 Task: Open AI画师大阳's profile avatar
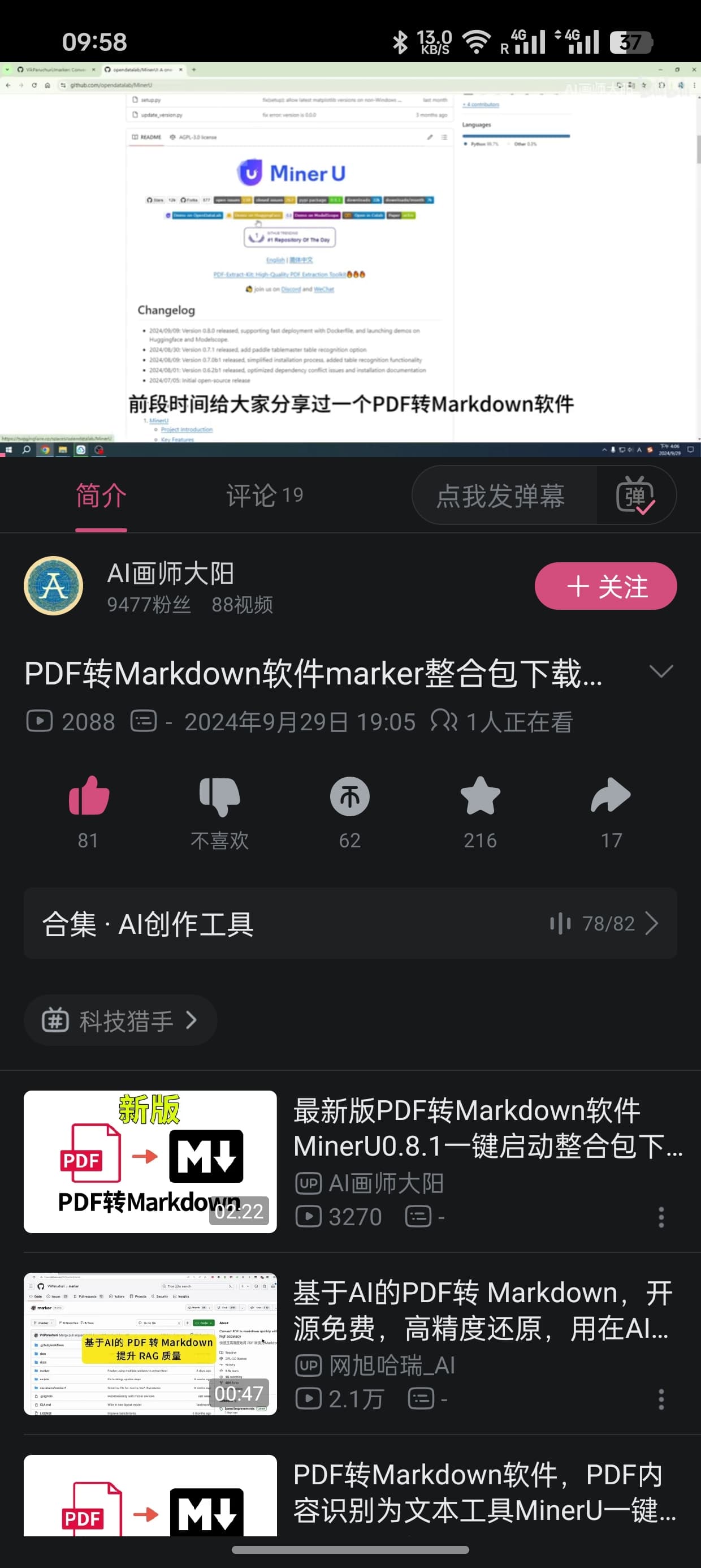54,585
